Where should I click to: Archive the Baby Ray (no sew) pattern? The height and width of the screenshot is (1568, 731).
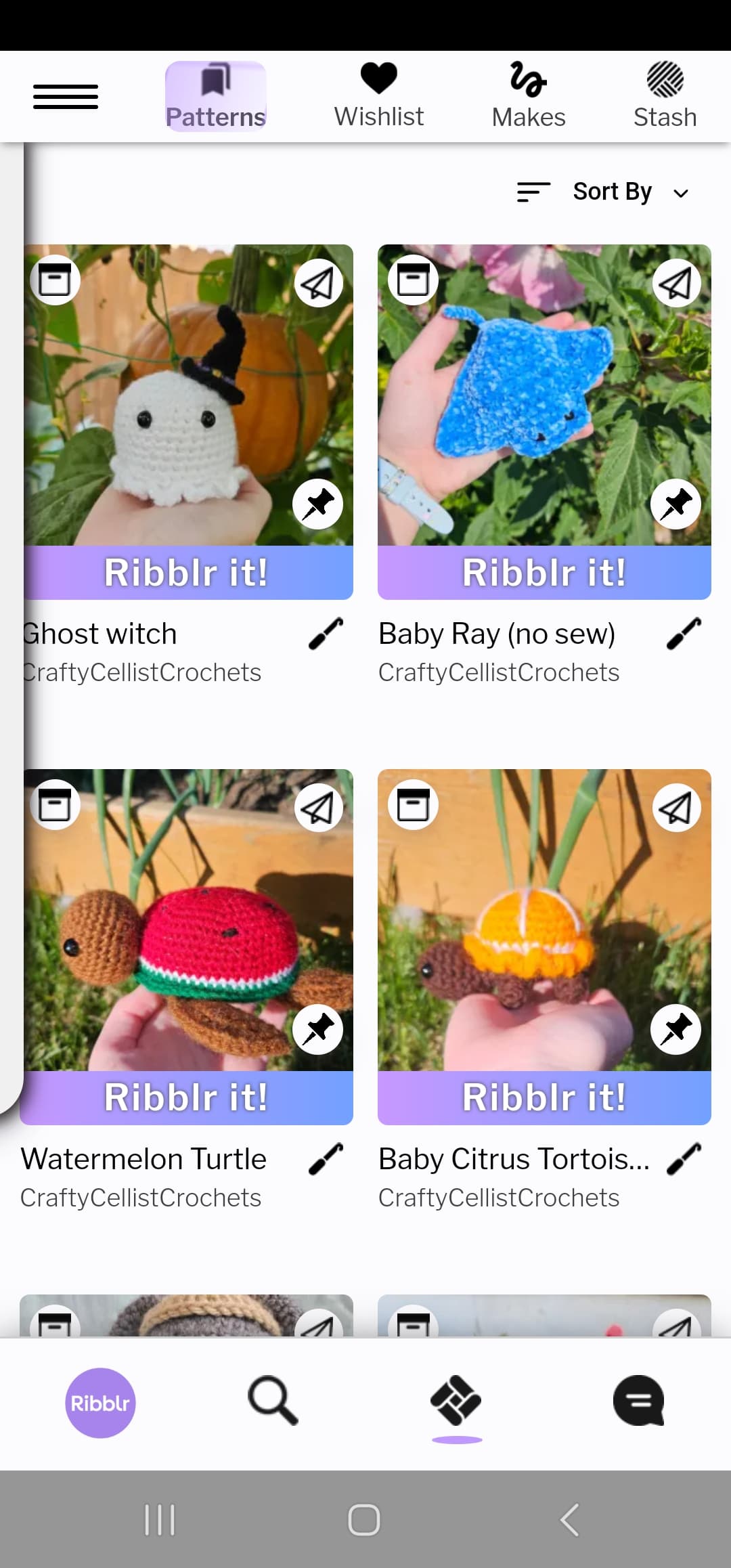pos(413,280)
